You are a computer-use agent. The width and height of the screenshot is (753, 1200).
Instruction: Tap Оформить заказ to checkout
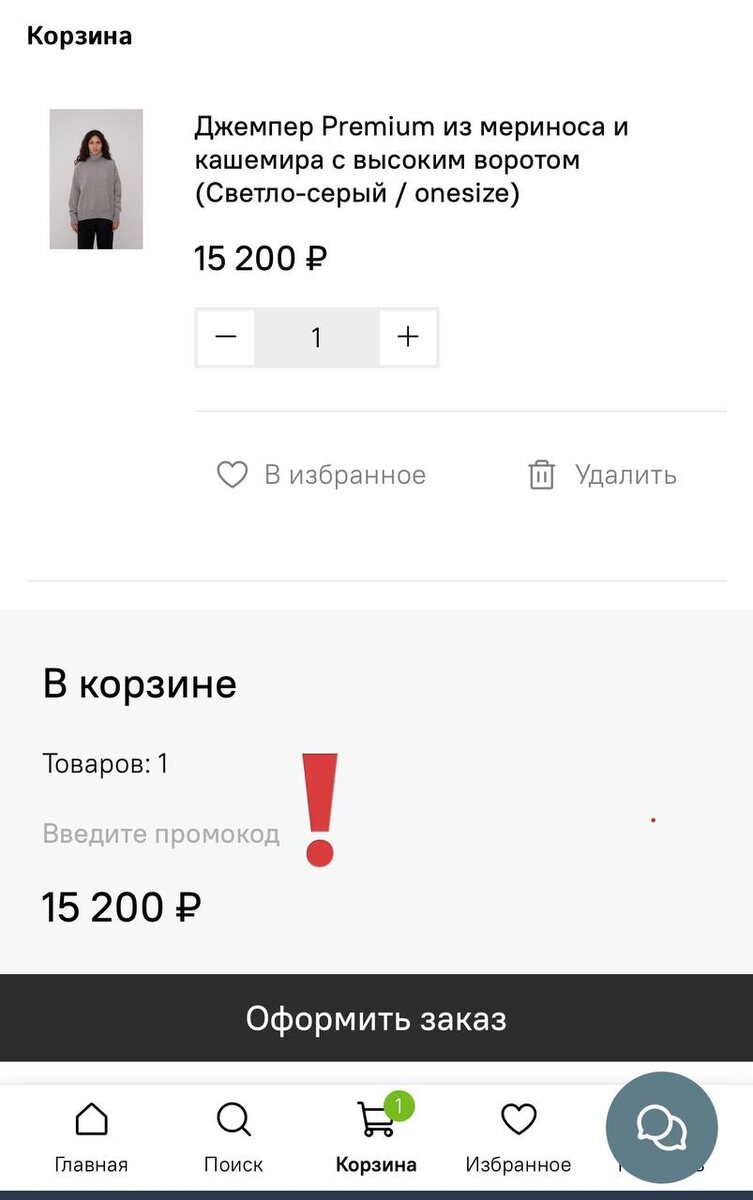(376, 1019)
